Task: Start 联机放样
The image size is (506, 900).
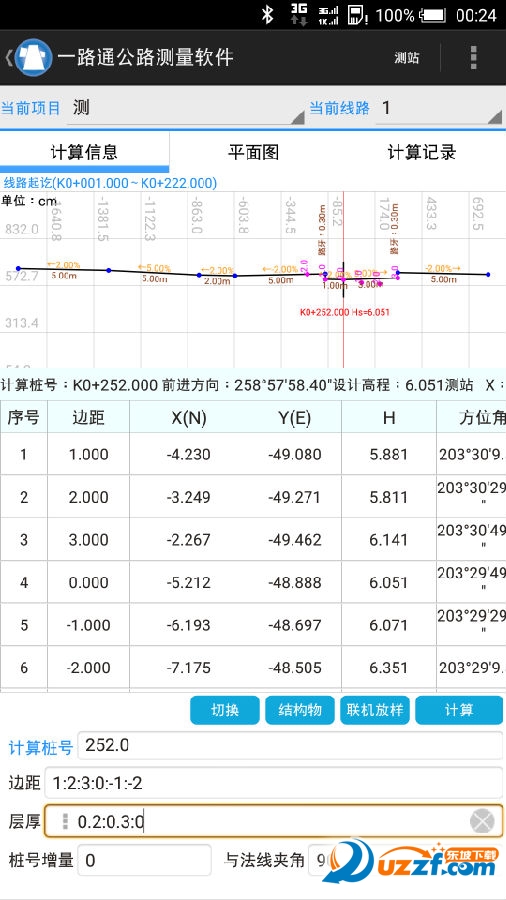Action: (x=375, y=710)
